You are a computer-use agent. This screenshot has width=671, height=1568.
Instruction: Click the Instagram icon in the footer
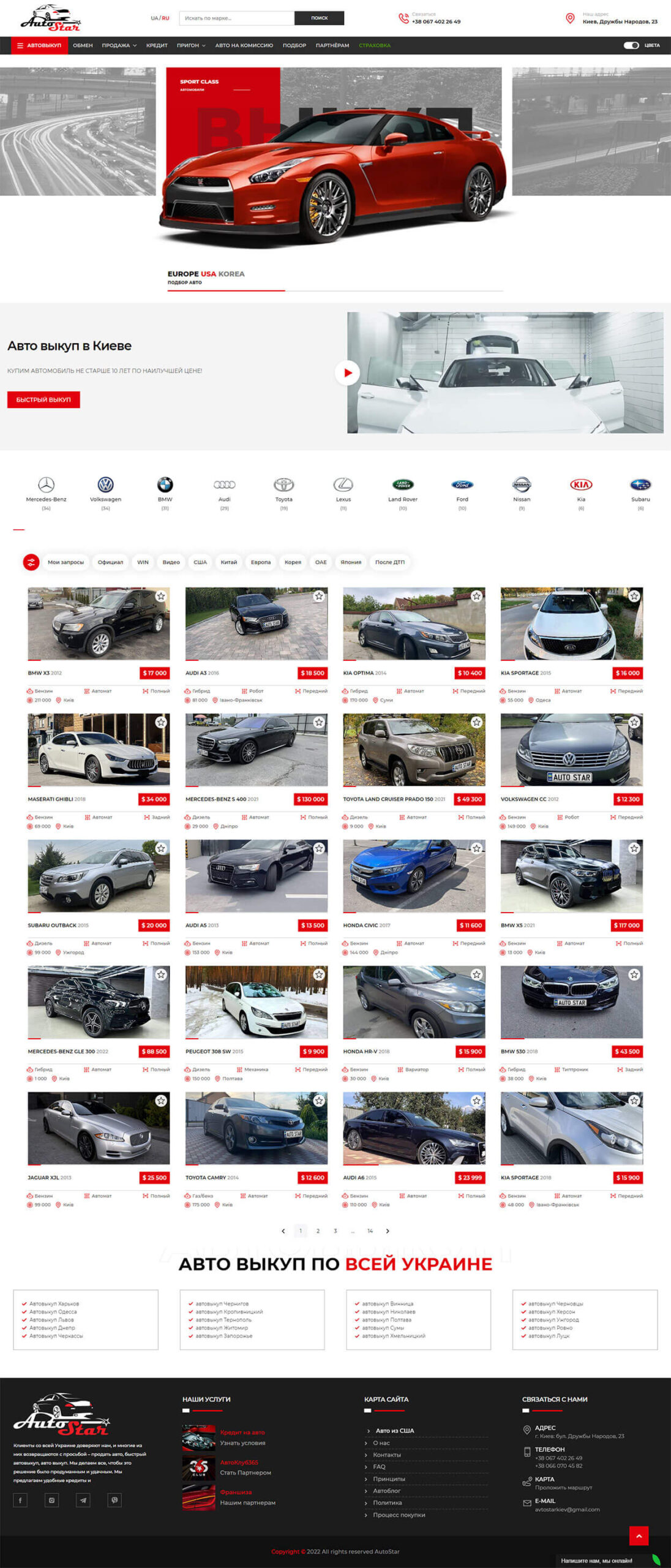click(x=52, y=1500)
